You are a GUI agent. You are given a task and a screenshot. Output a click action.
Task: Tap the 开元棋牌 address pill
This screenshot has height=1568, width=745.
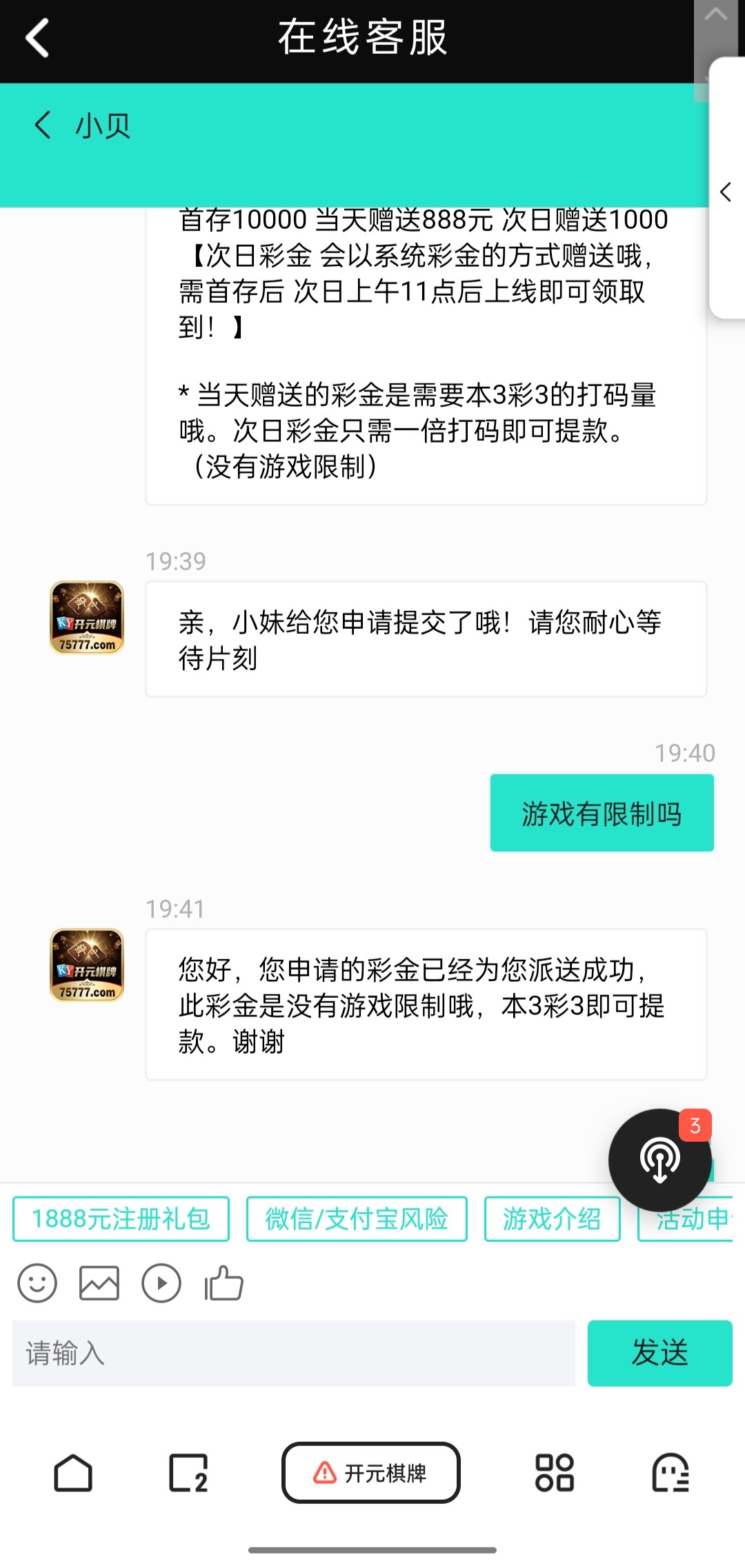371,1473
